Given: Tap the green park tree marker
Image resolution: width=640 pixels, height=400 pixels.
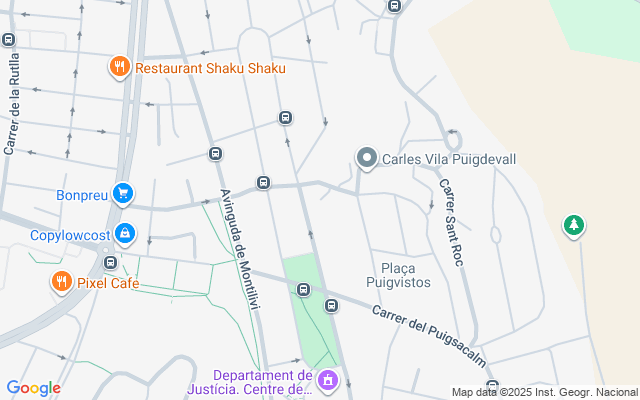Looking at the screenshot, I should coord(574,226).
